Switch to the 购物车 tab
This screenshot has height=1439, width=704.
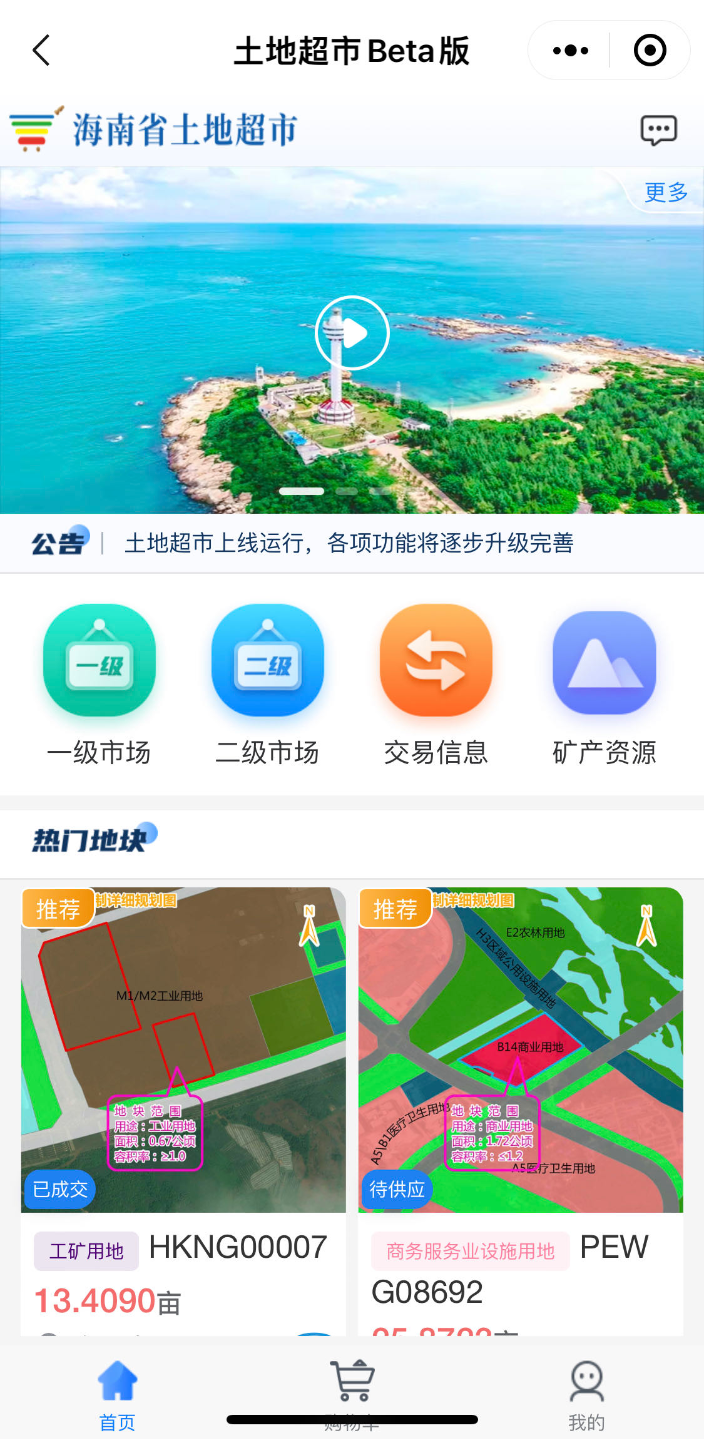[x=352, y=1393]
